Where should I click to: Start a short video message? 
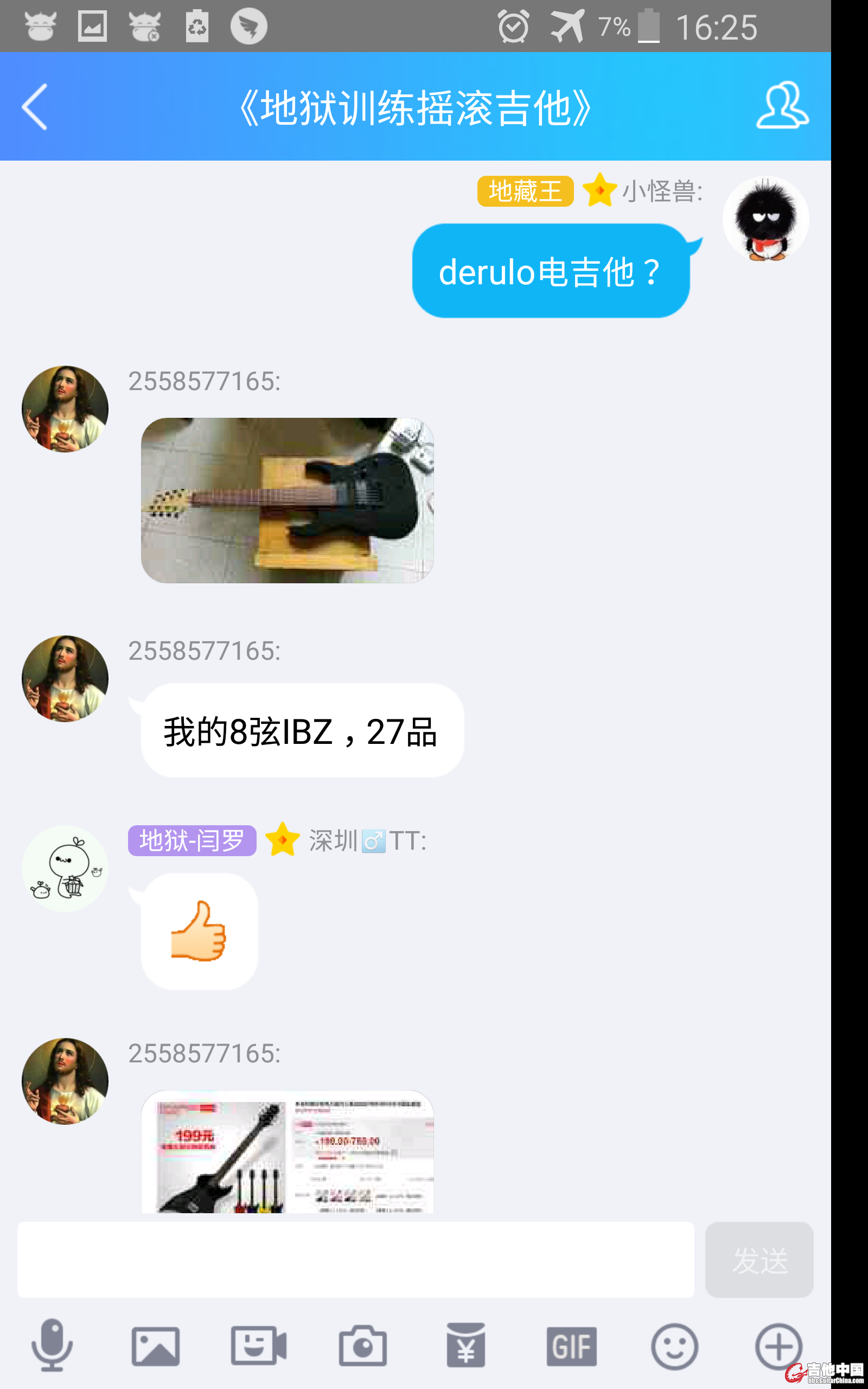258,1346
